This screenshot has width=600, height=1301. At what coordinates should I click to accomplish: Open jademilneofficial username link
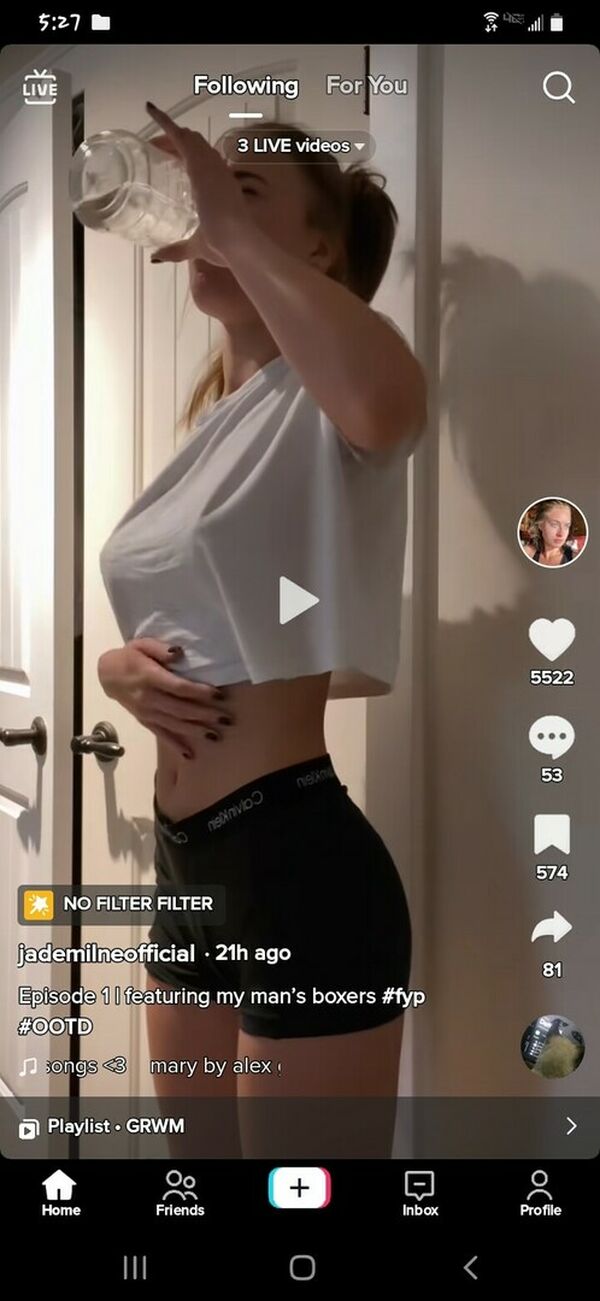point(106,954)
